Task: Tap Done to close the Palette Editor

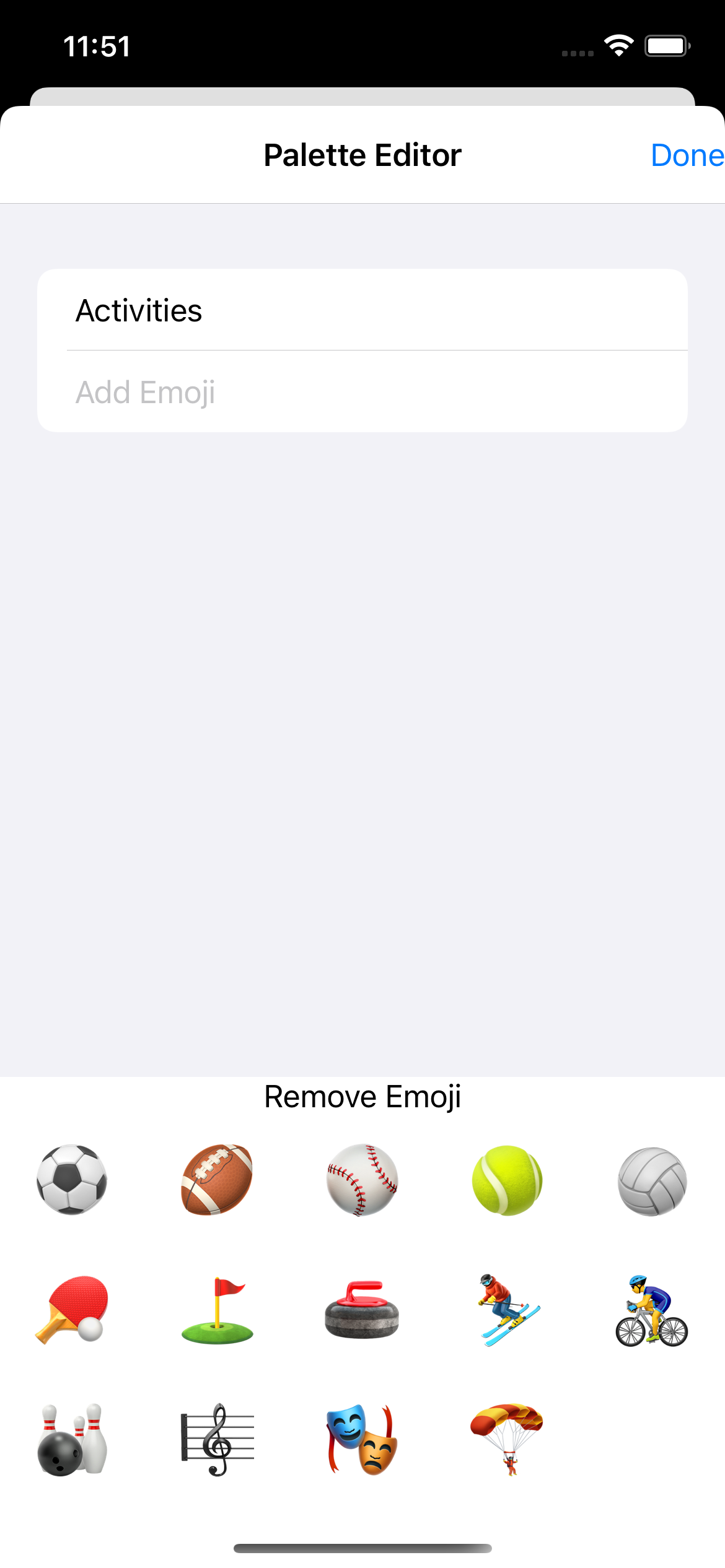Action: (x=687, y=155)
